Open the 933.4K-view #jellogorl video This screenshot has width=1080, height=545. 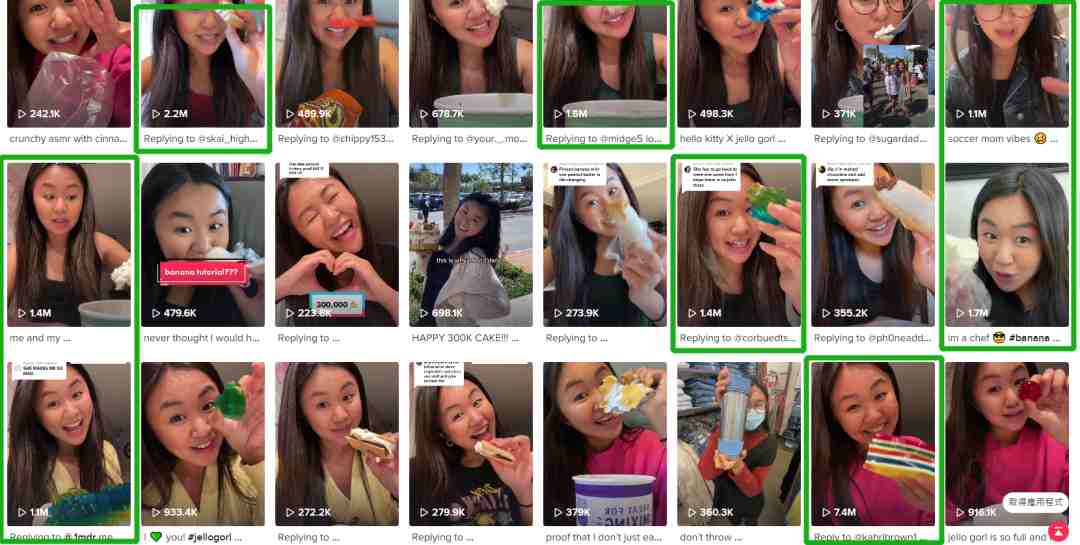(x=203, y=443)
